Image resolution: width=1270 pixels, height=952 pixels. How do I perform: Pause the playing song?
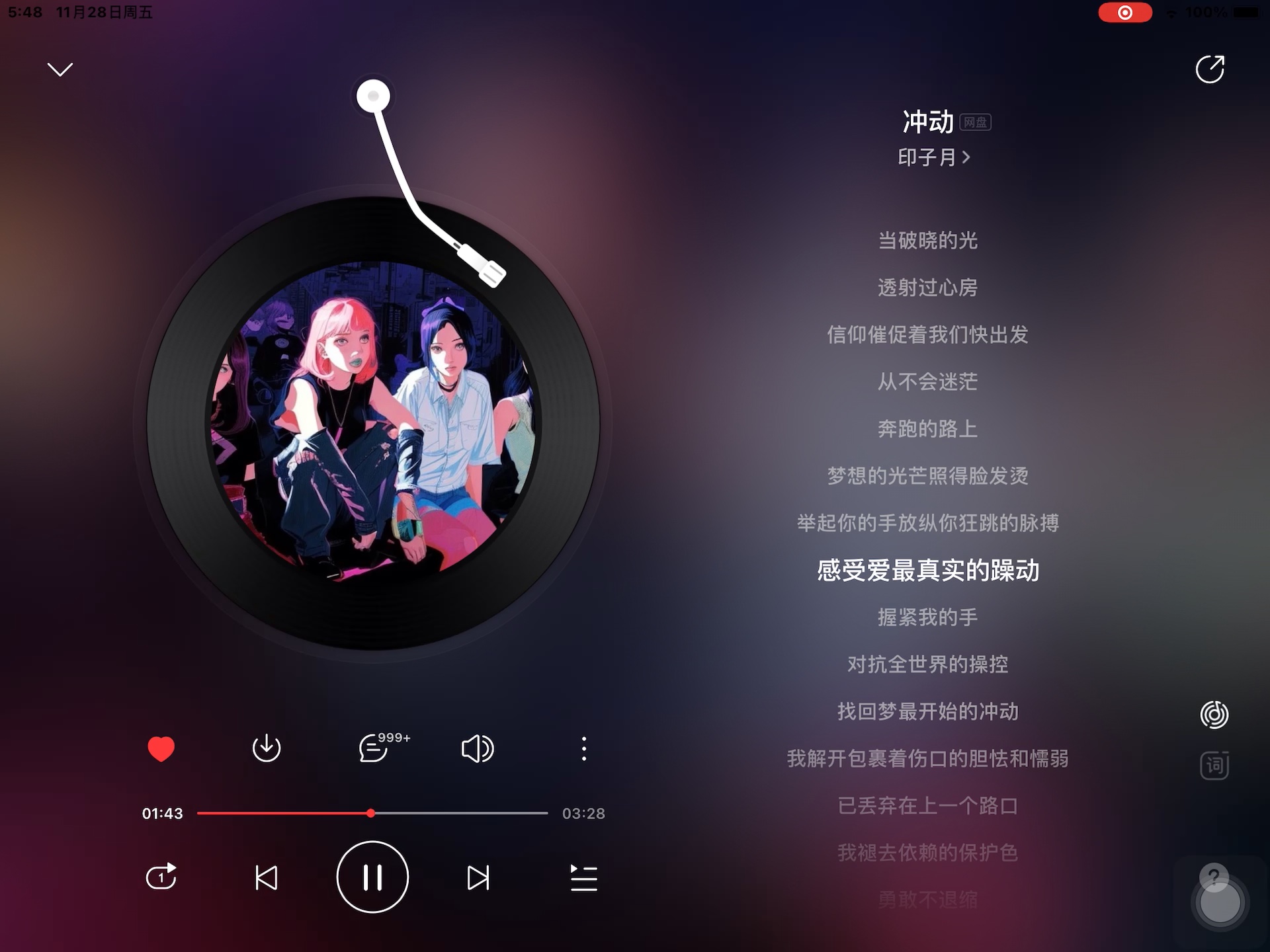pyautogui.click(x=372, y=877)
